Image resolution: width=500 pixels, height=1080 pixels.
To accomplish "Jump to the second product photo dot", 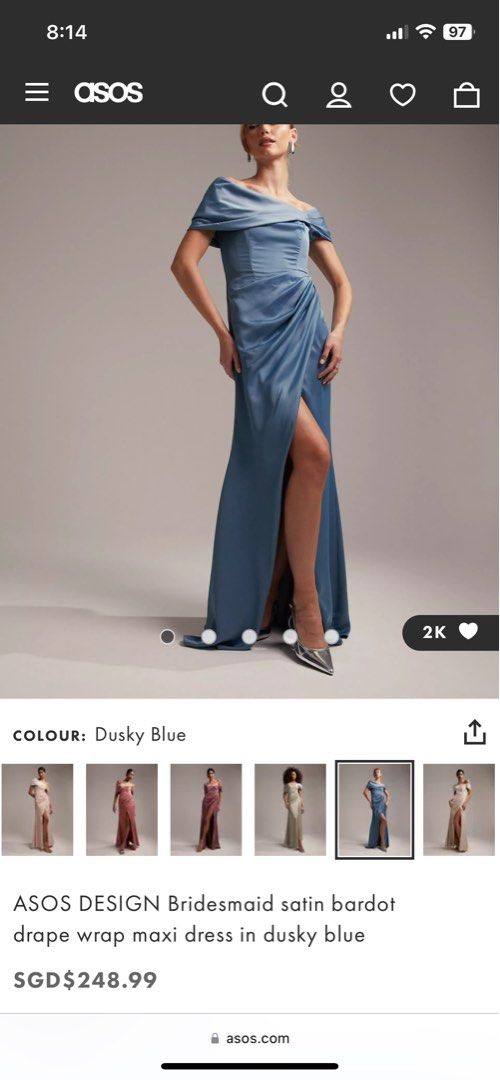I will tap(209, 637).
